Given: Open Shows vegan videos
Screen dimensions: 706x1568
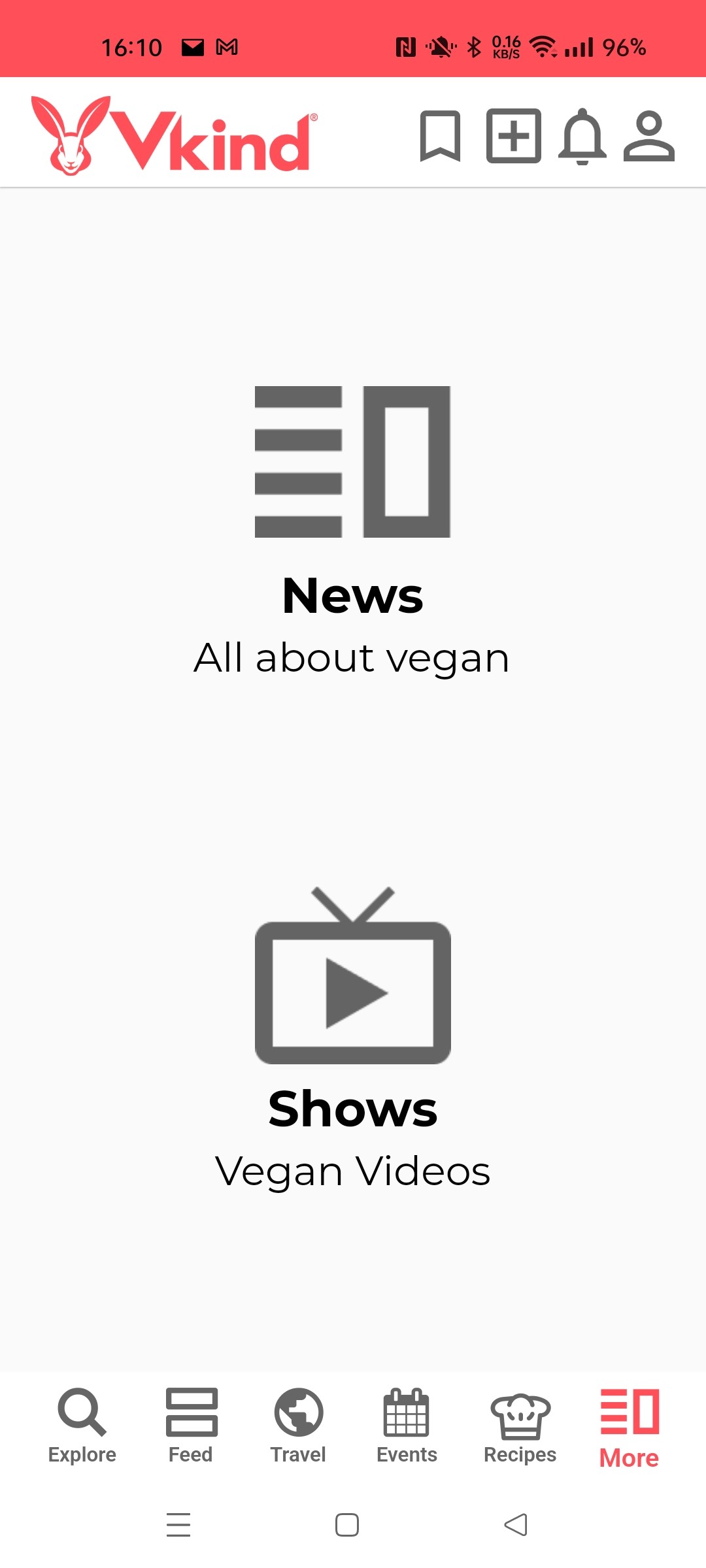Looking at the screenshot, I should pos(352,1039).
